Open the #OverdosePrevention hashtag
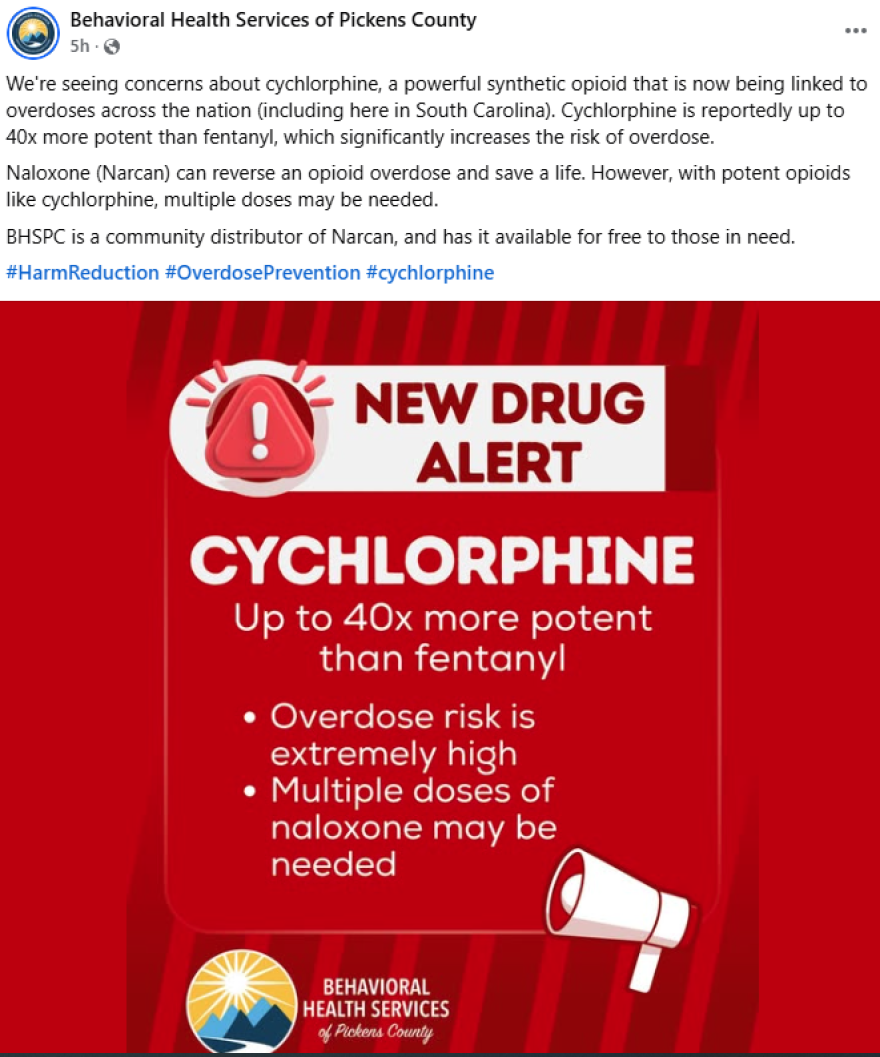 coord(262,273)
